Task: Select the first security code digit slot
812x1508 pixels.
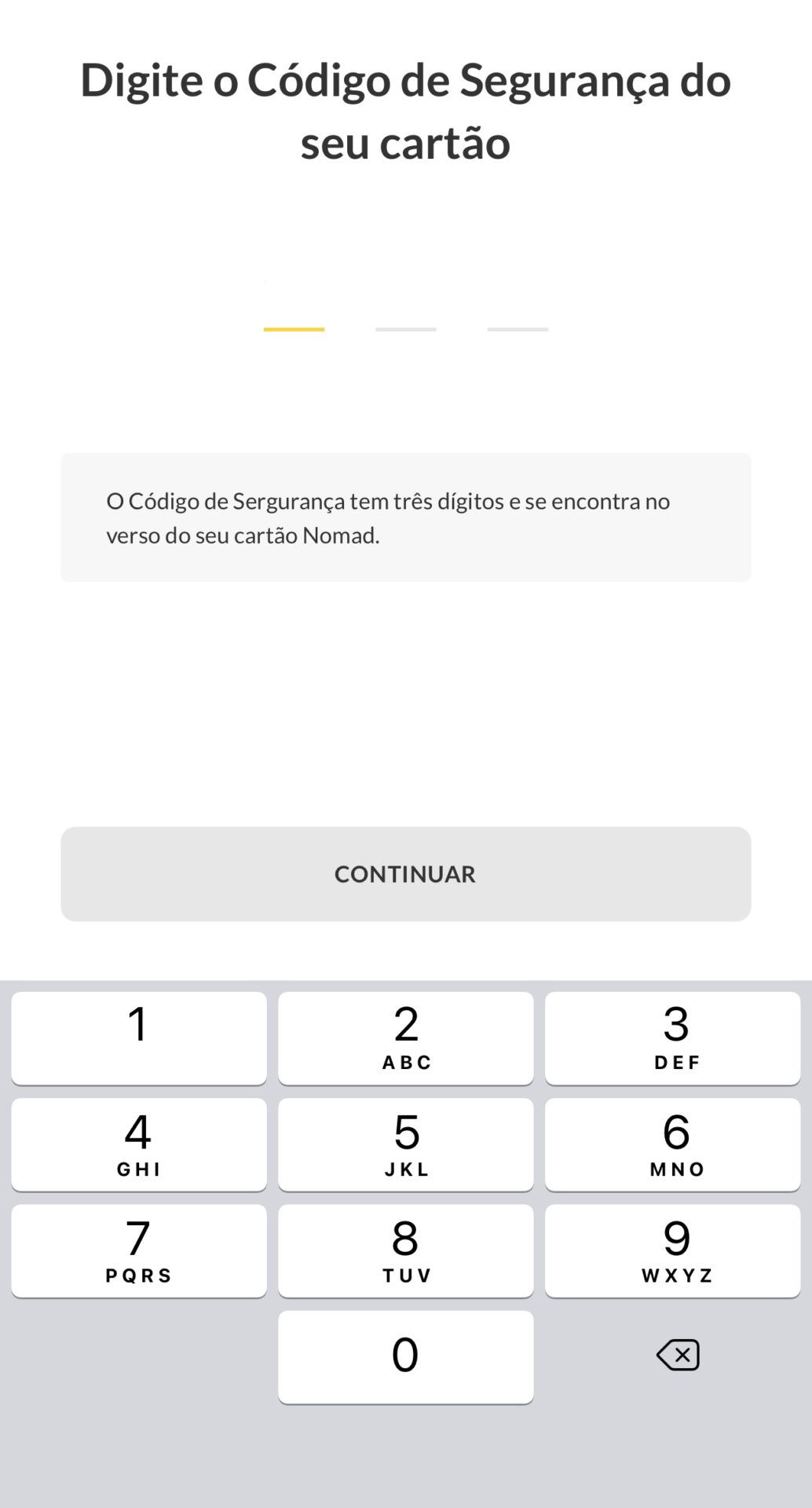Action: pos(294,306)
